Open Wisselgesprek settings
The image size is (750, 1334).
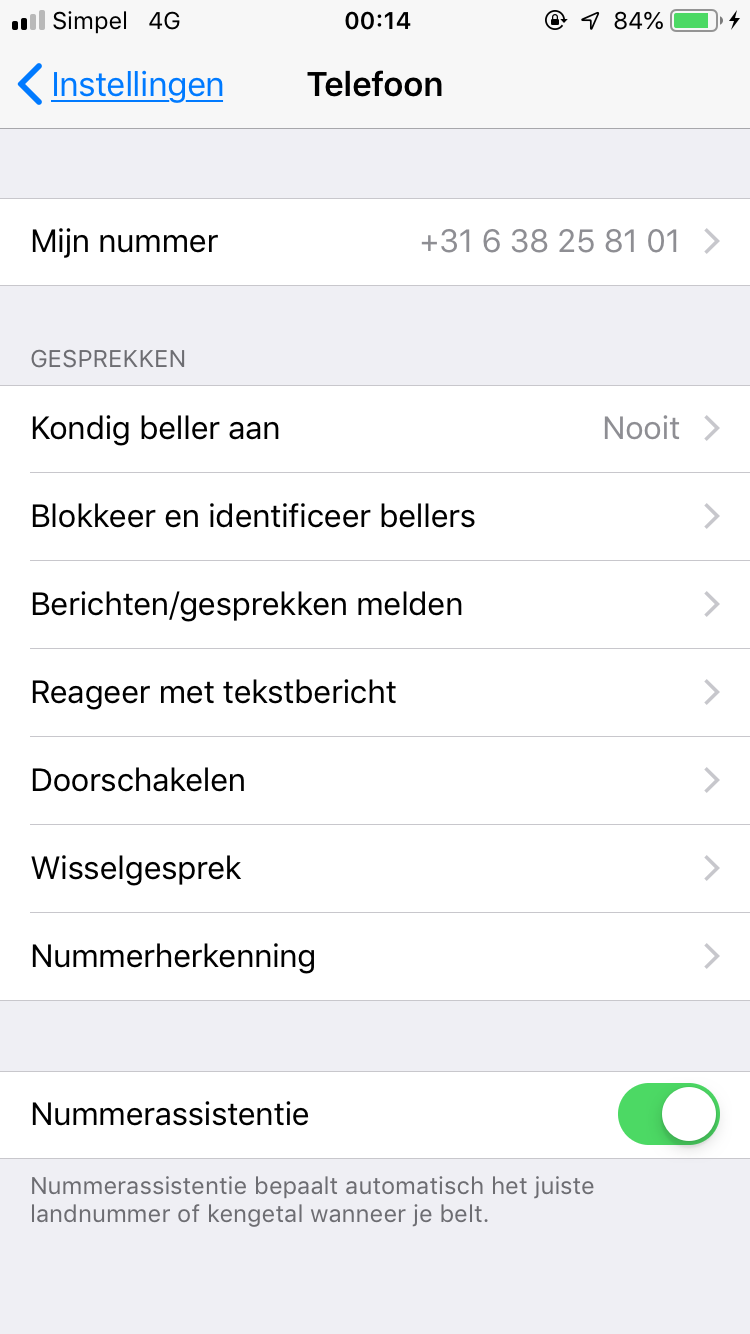point(375,869)
